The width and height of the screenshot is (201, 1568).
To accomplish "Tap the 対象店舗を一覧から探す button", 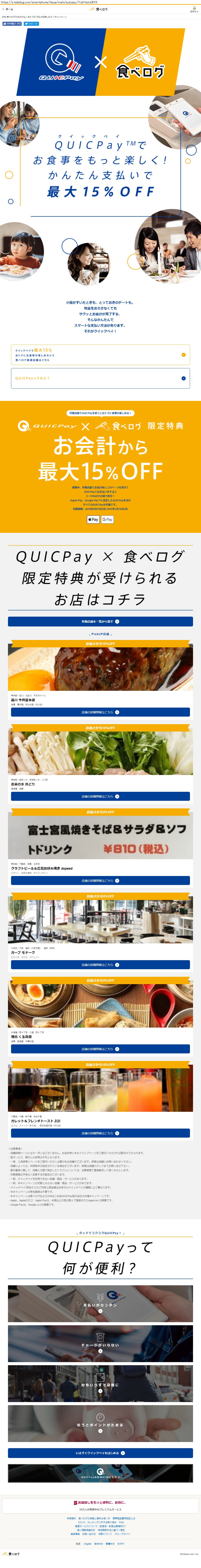I will pos(100,622).
